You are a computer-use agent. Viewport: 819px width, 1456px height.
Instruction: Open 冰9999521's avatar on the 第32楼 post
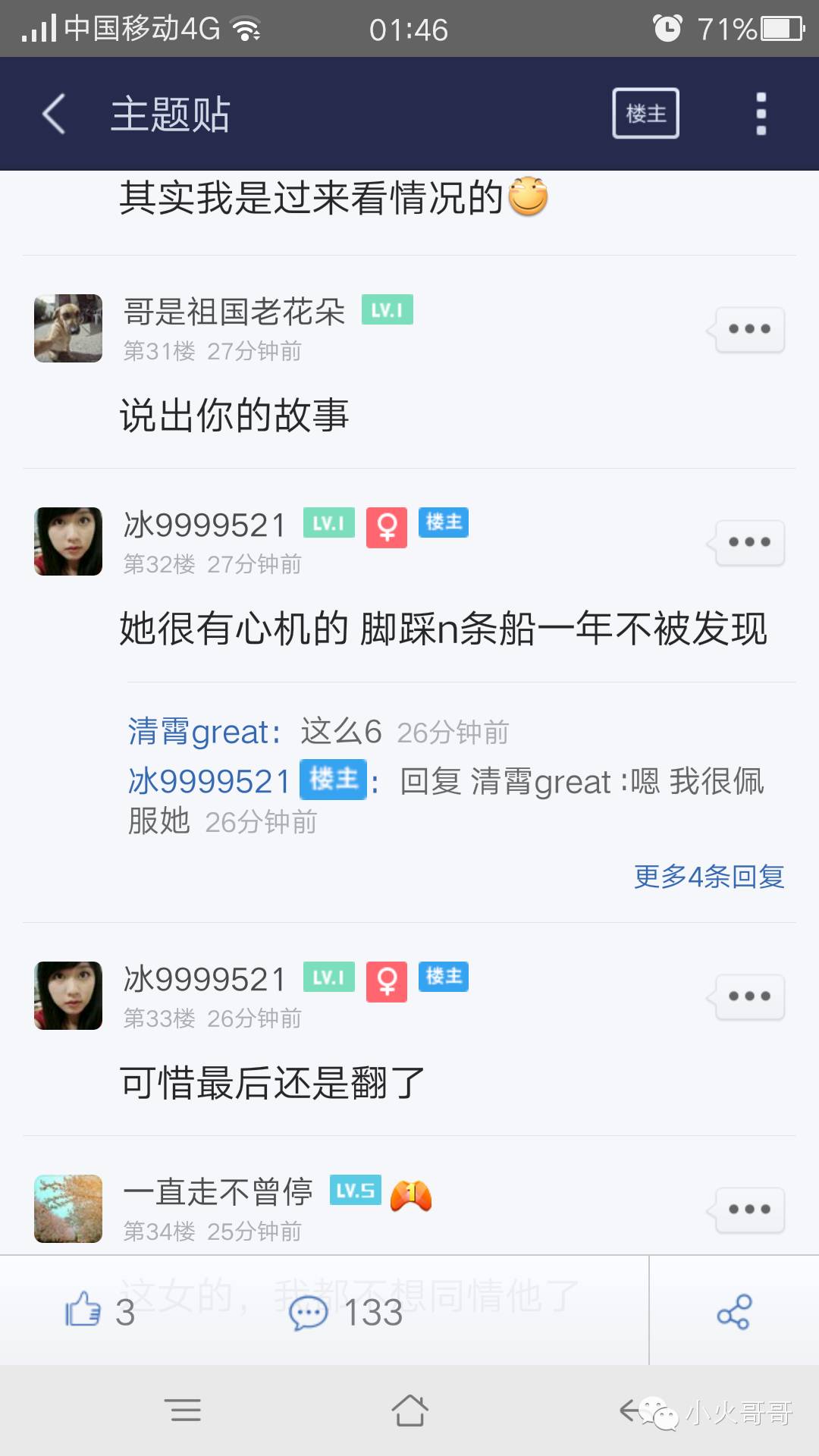point(68,541)
